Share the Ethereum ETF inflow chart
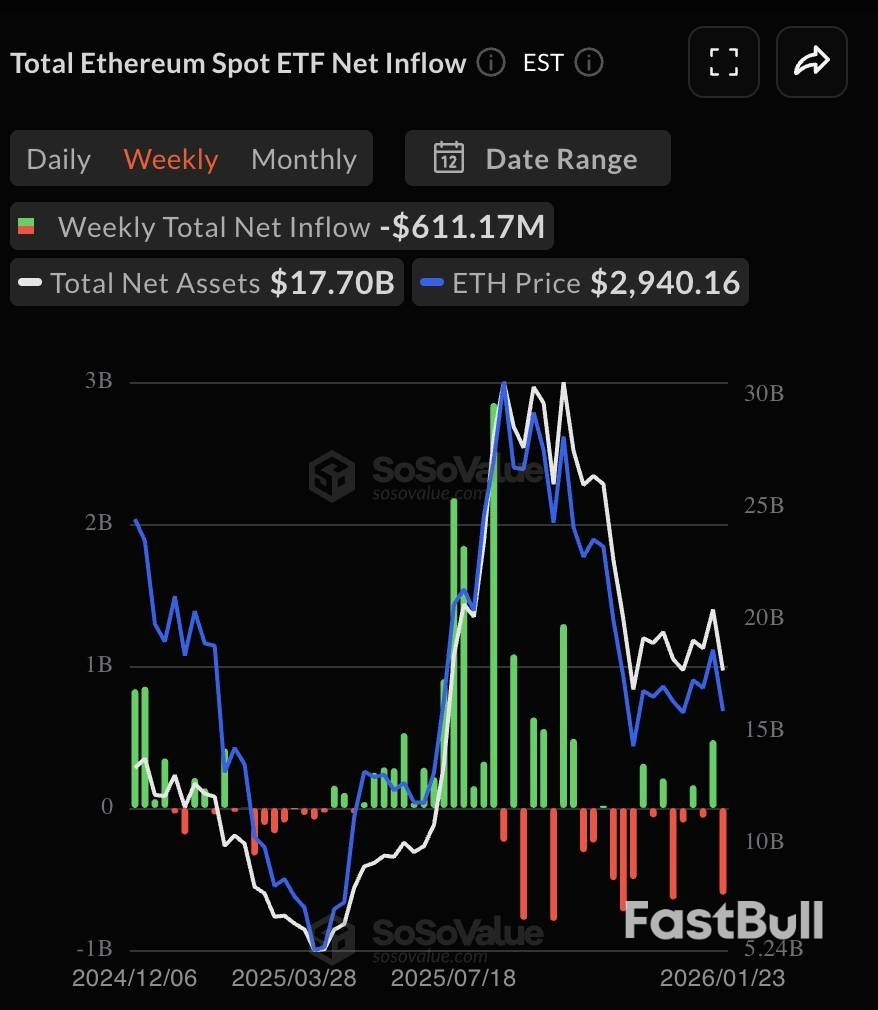This screenshot has width=878, height=1010. pyautogui.click(x=811, y=62)
